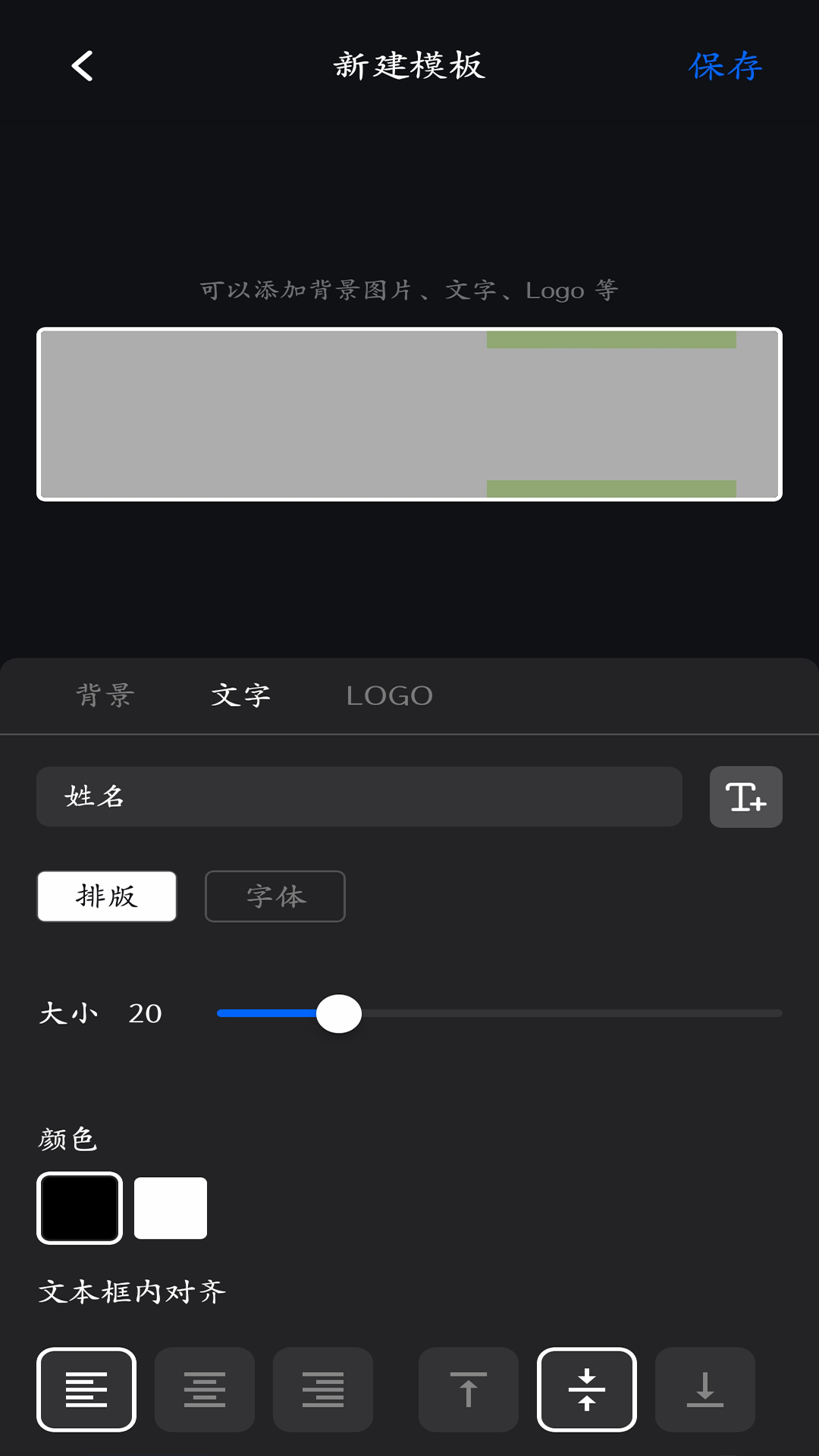Viewport: 819px width, 1456px height.
Task: Center text vertically in the box
Action: pyautogui.click(x=586, y=1390)
